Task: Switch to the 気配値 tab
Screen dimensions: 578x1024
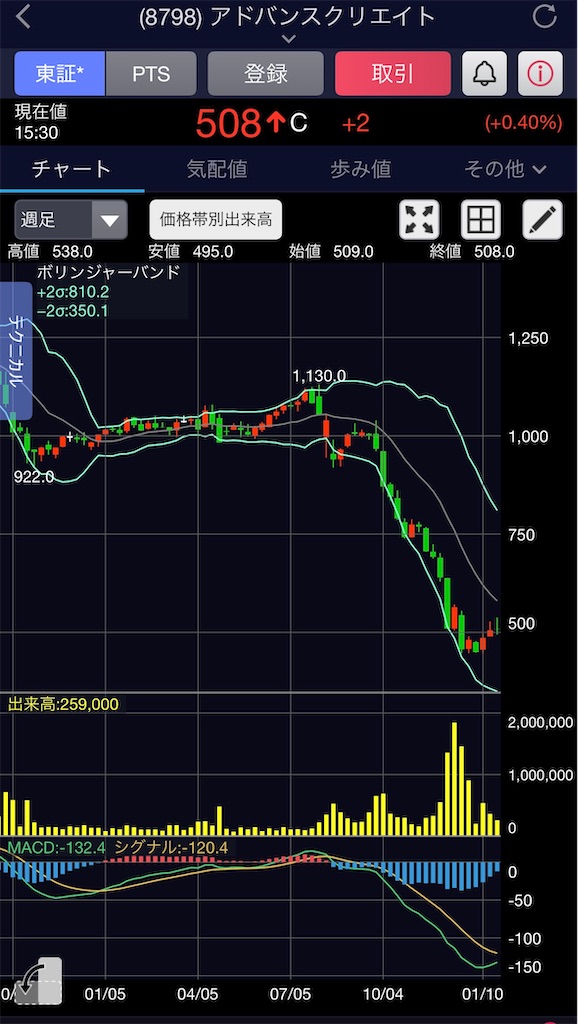Action: pos(217,170)
